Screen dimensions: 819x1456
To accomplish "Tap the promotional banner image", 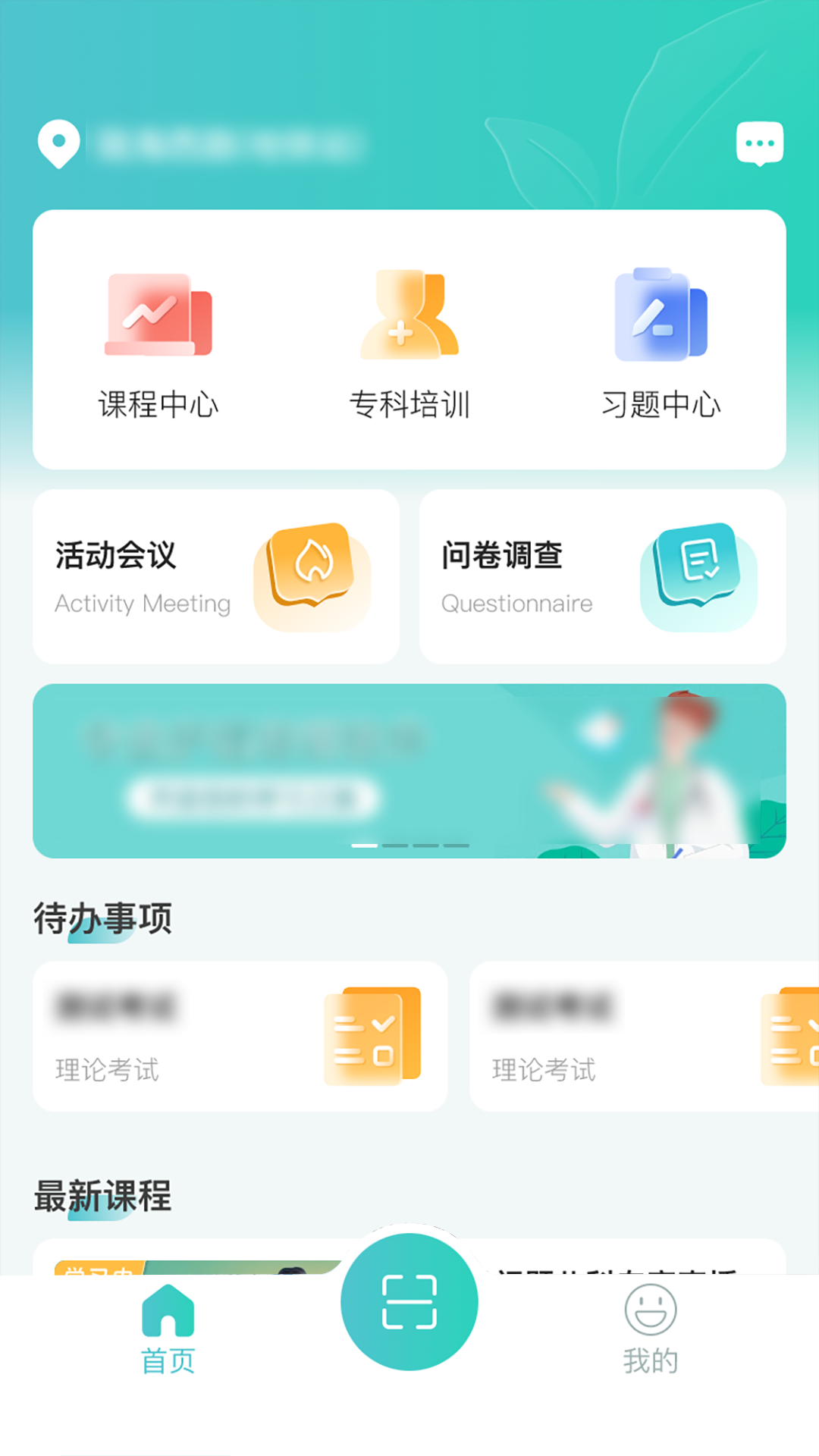I will pyautogui.click(x=409, y=770).
